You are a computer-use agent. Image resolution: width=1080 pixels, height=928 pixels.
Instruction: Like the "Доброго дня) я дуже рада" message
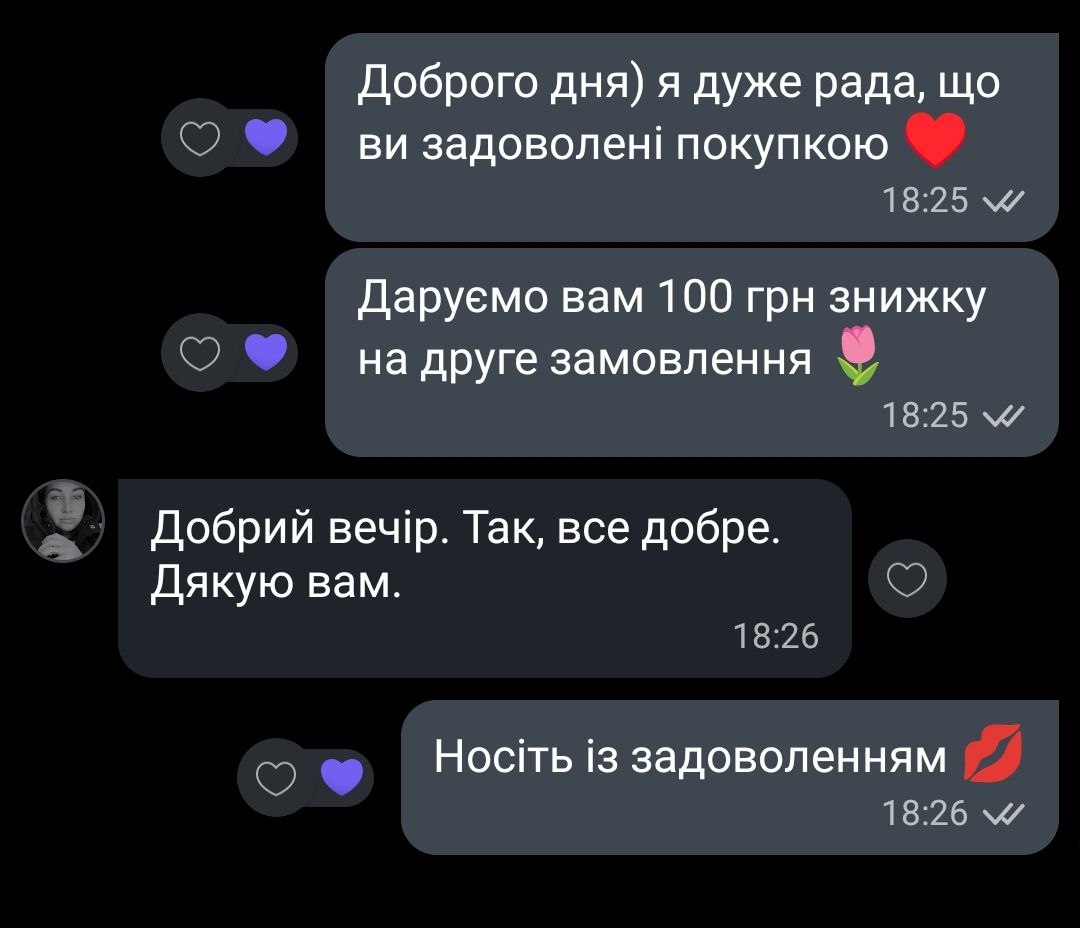(201, 138)
